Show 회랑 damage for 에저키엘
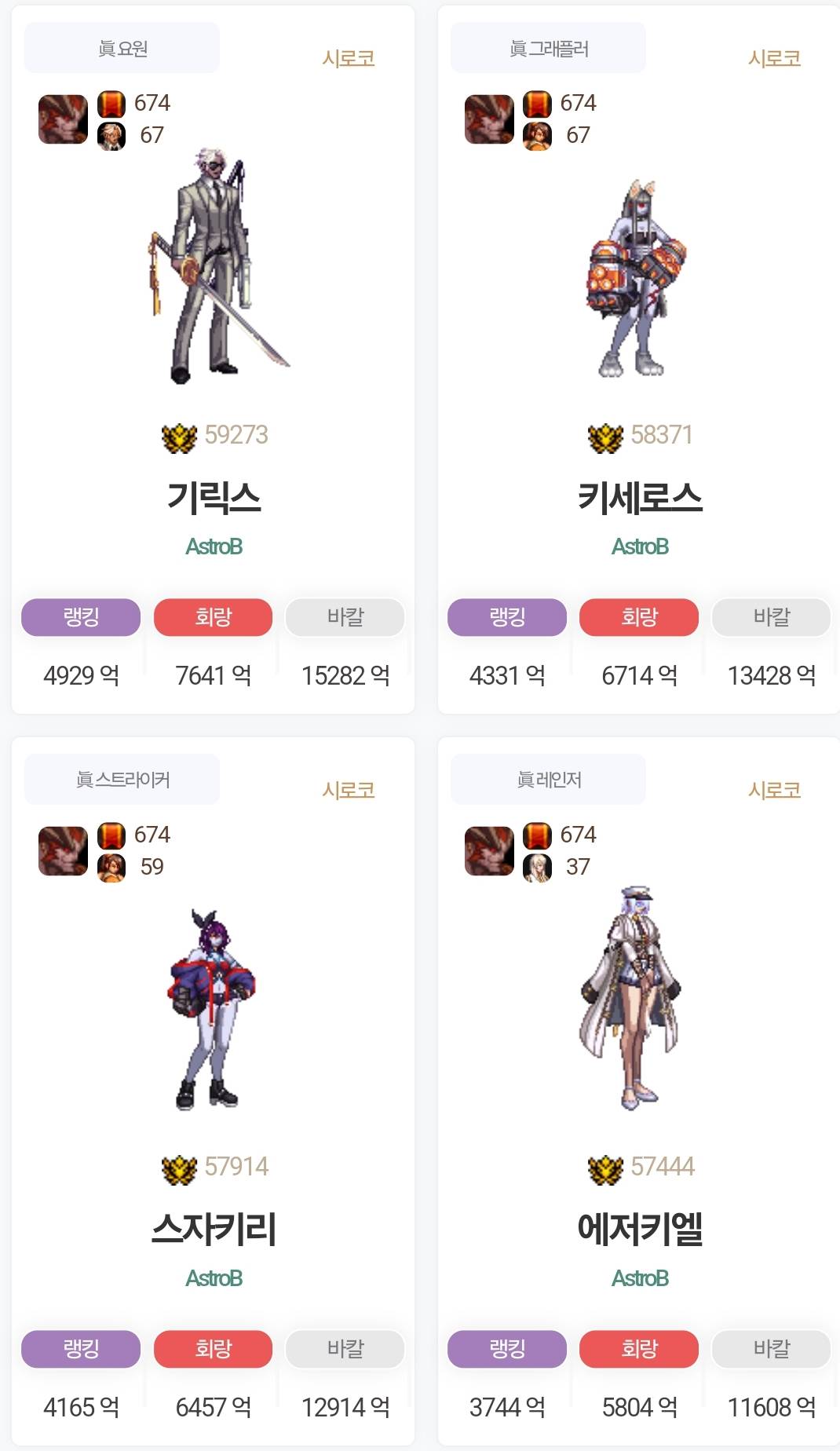 [x=639, y=1349]
